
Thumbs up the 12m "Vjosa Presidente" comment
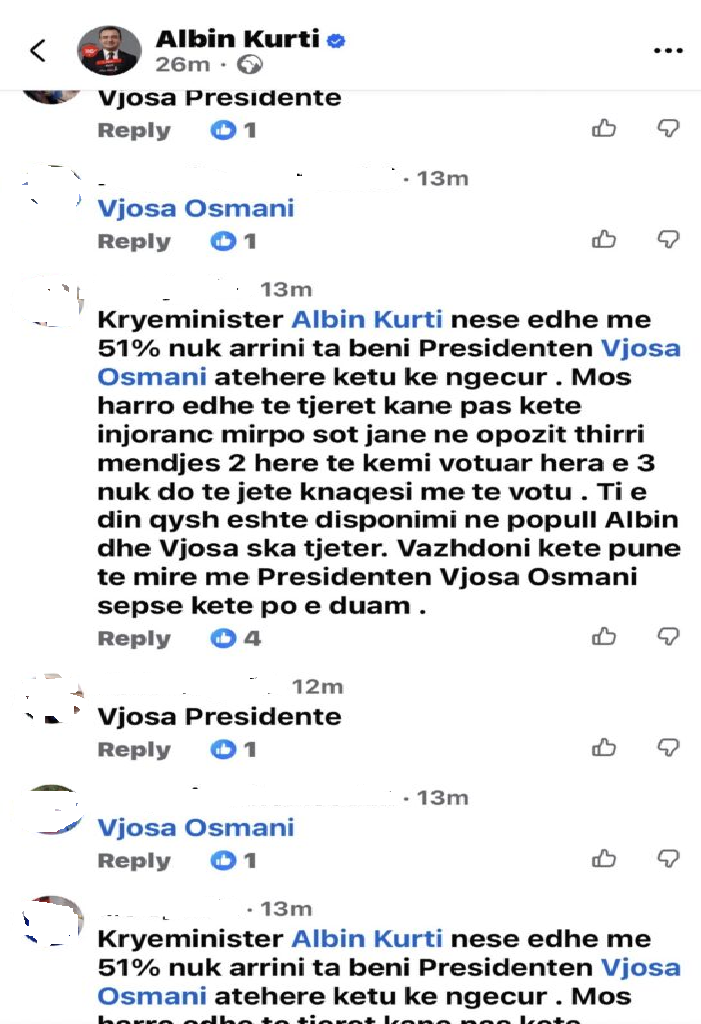click(604, 748)
